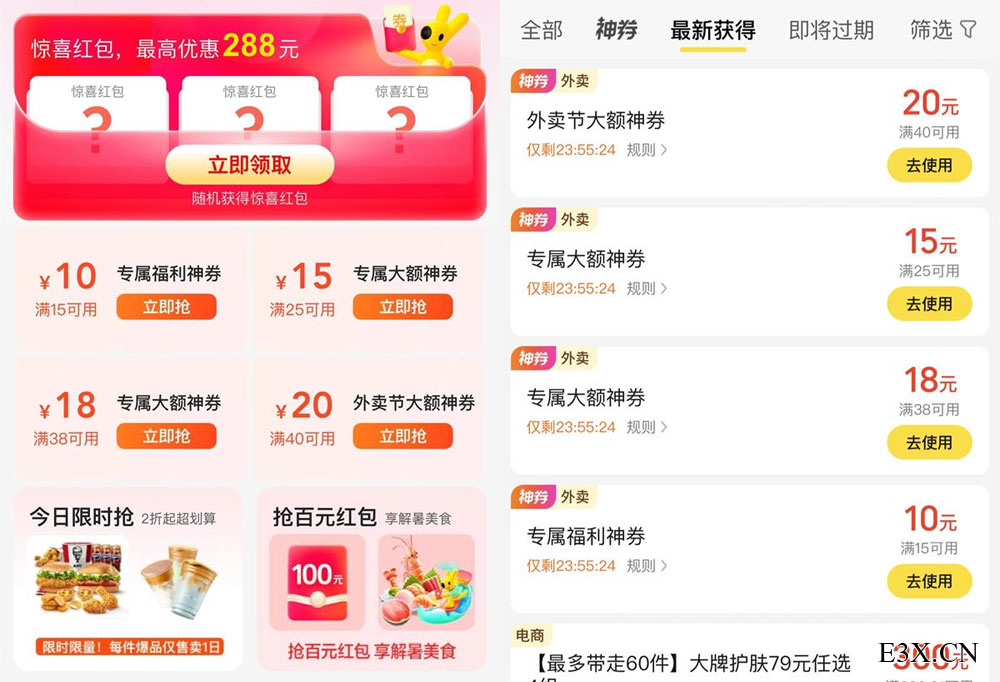Viewport: 1000px width, 682px height.
Task: Open the 今日限时抢 deals card
Action: (129, 578)
